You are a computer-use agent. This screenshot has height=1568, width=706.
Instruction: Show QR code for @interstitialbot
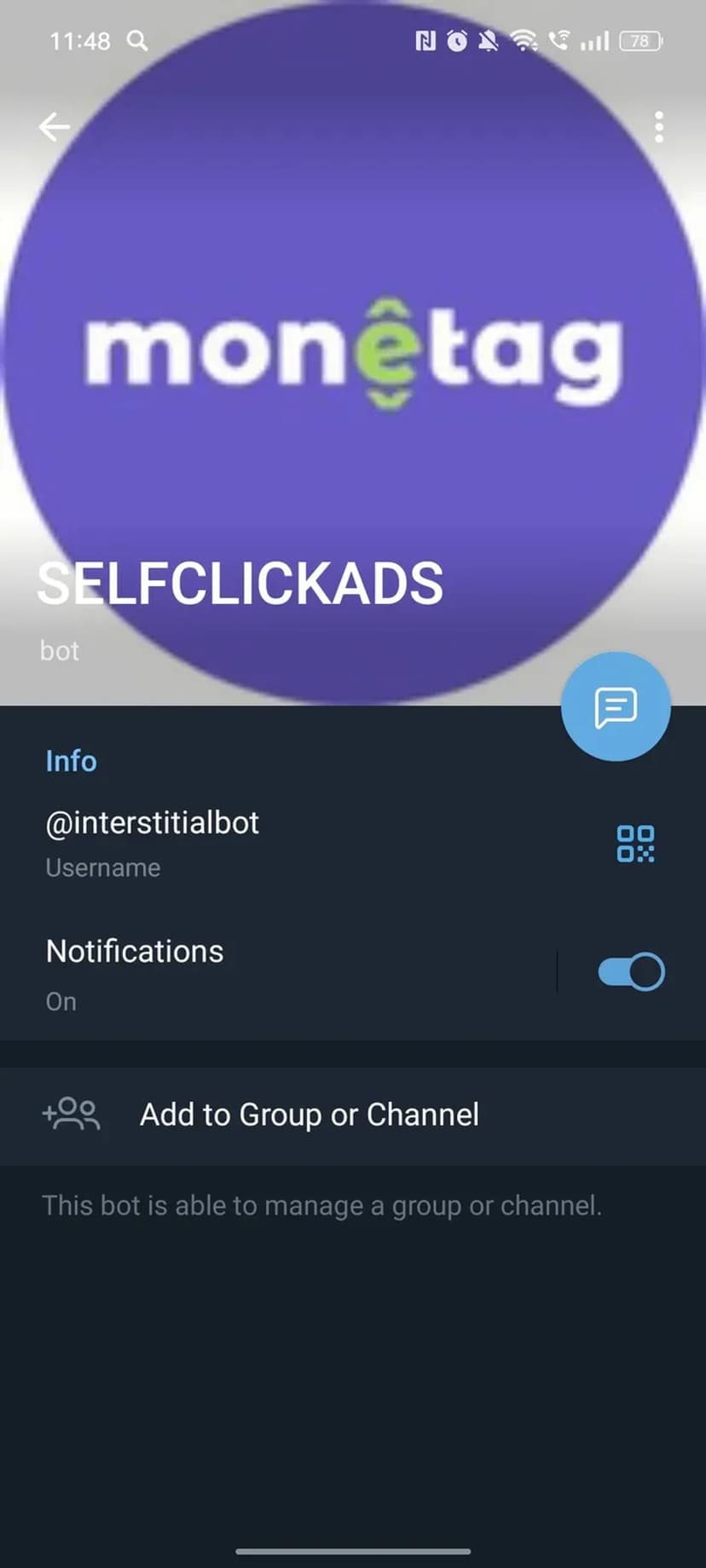(x=635, y=844)
